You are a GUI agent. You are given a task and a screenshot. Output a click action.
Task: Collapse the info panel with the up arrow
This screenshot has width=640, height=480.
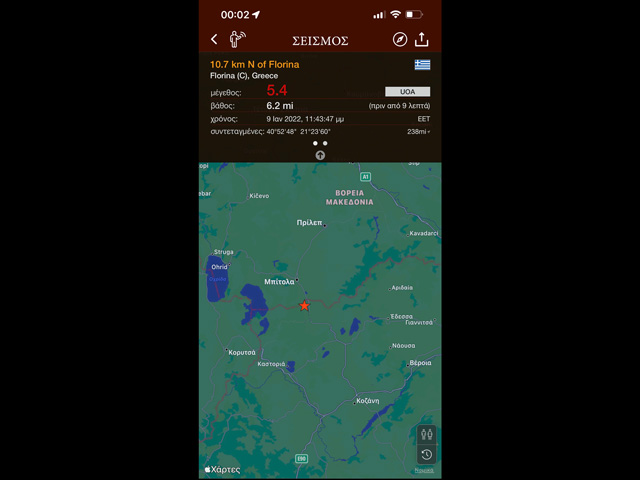pos(320,156)
